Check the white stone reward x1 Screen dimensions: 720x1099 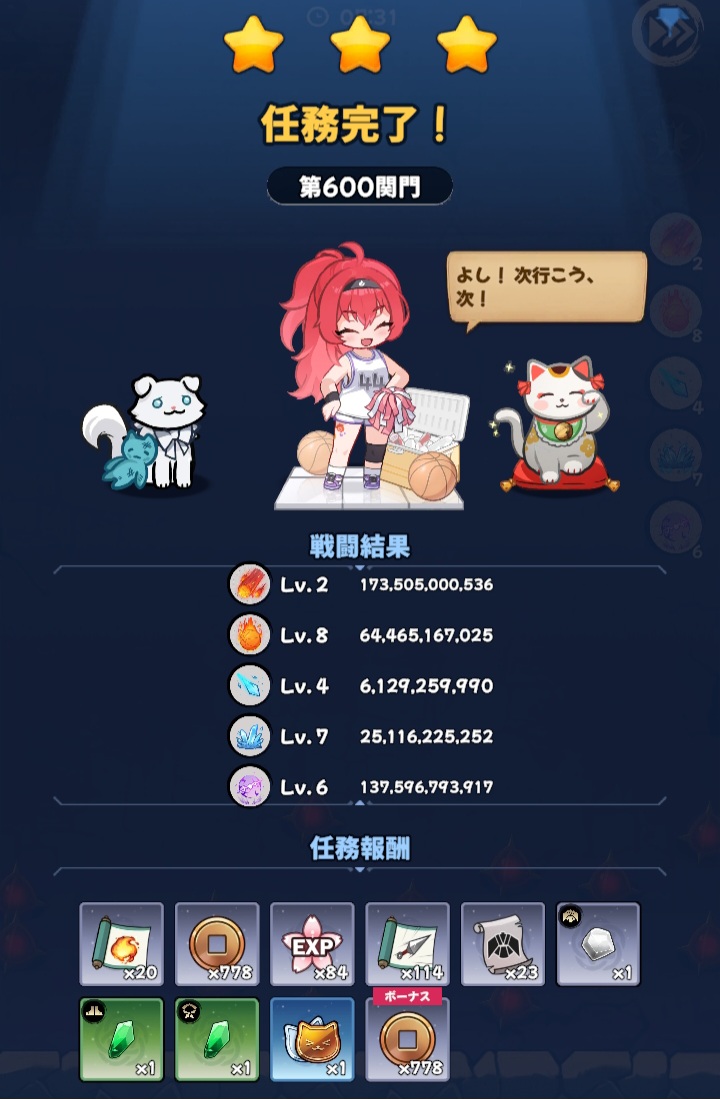tap(598, 943)
